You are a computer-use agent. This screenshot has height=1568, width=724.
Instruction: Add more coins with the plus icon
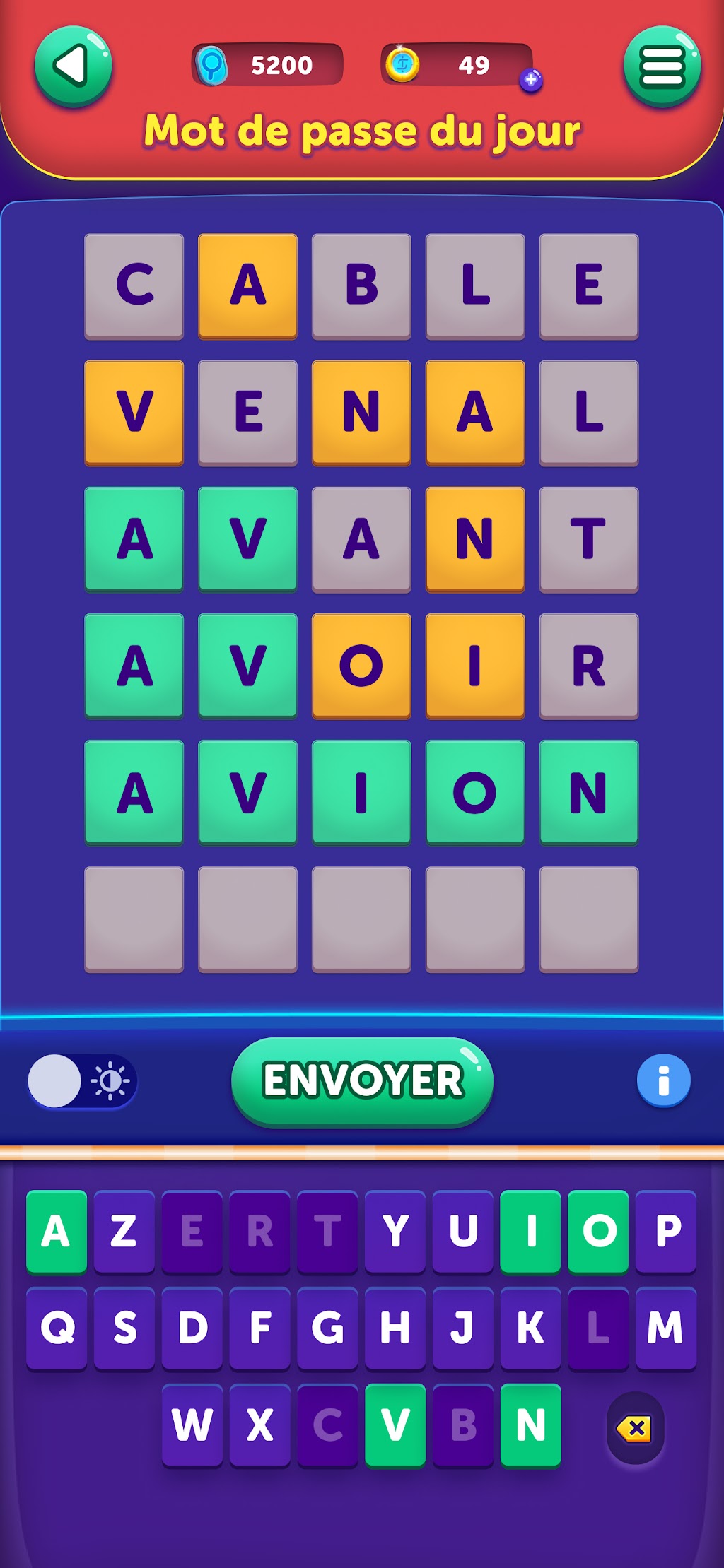pyautogui.click(x=531, y=80)
